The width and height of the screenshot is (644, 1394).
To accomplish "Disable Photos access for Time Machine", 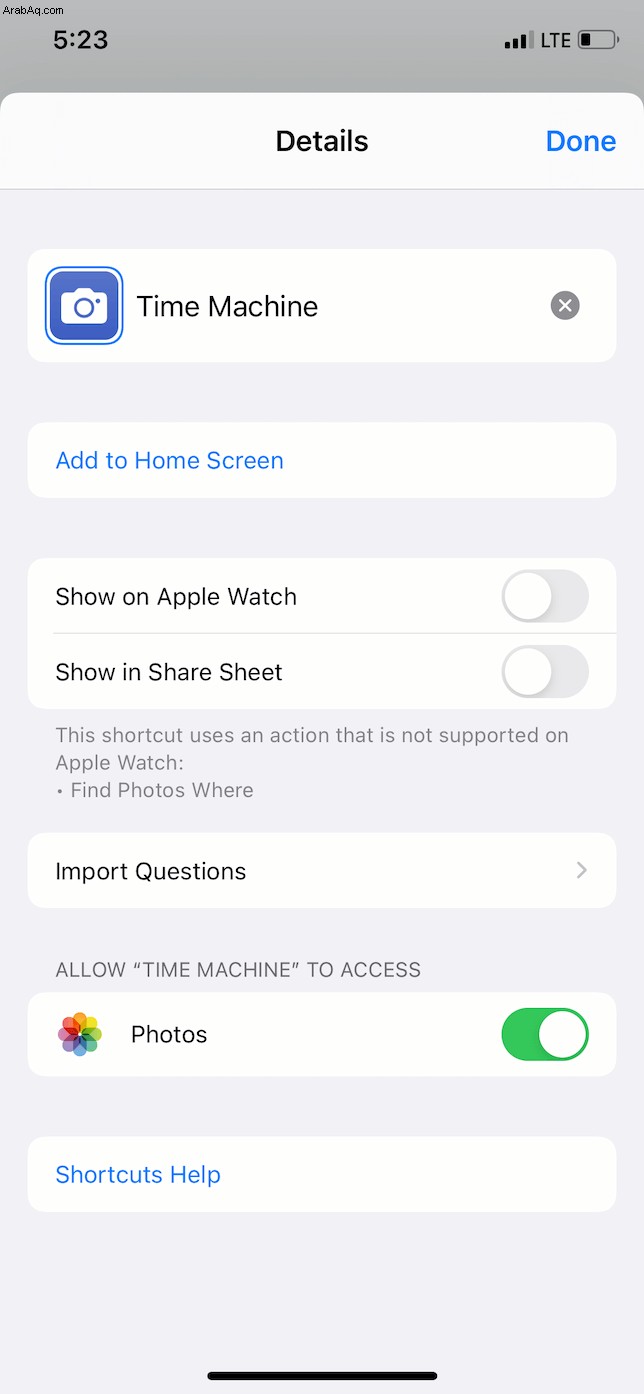I will [544, 1034].
